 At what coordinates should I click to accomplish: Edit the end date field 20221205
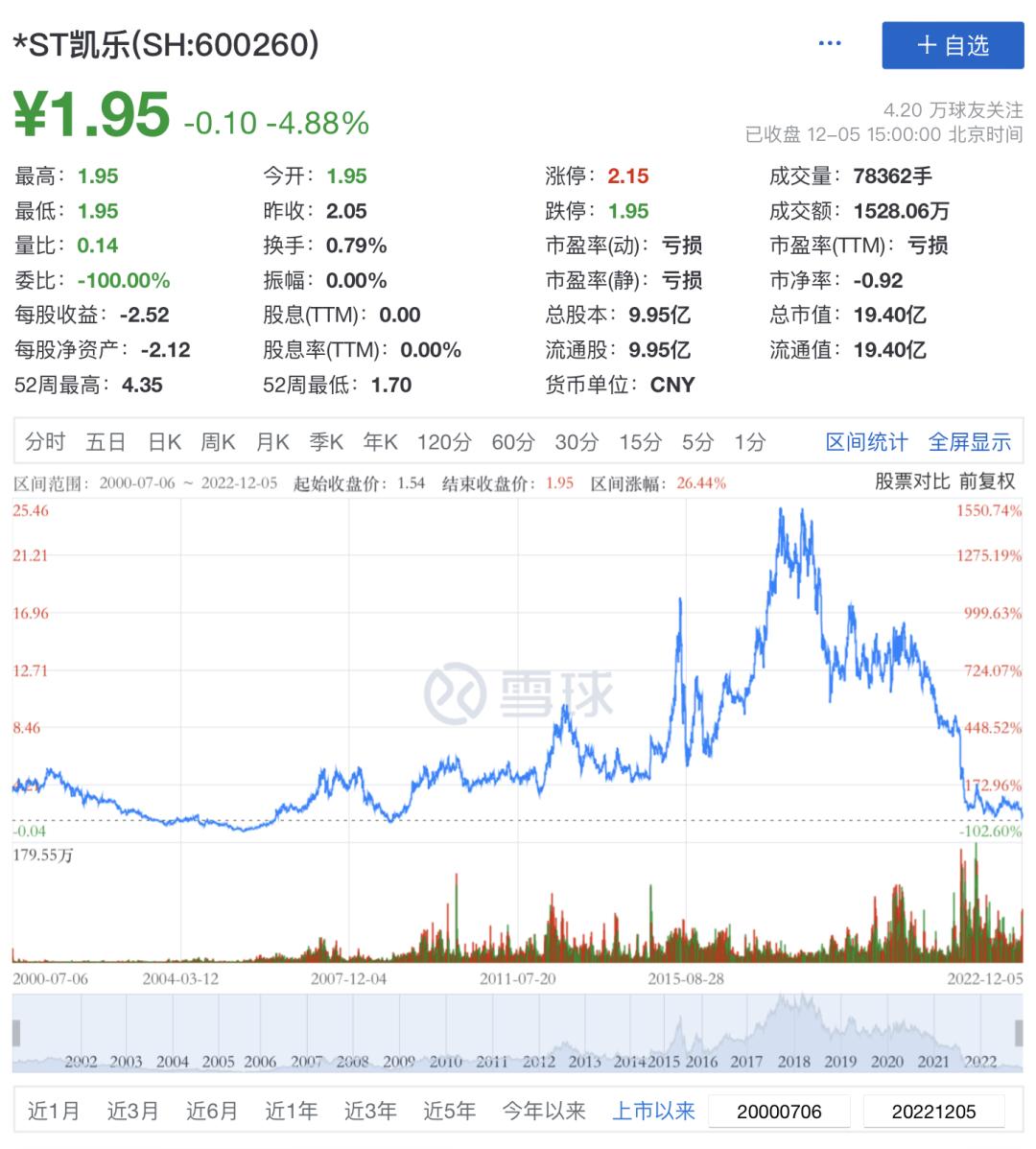tap(933, 1112)
